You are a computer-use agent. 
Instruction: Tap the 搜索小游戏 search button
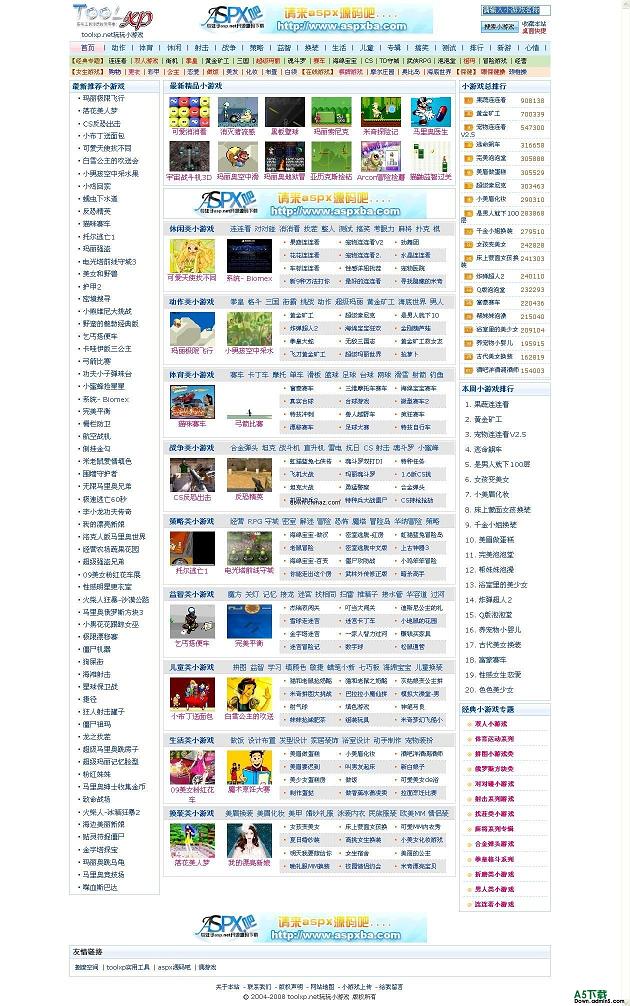[499, 26]
